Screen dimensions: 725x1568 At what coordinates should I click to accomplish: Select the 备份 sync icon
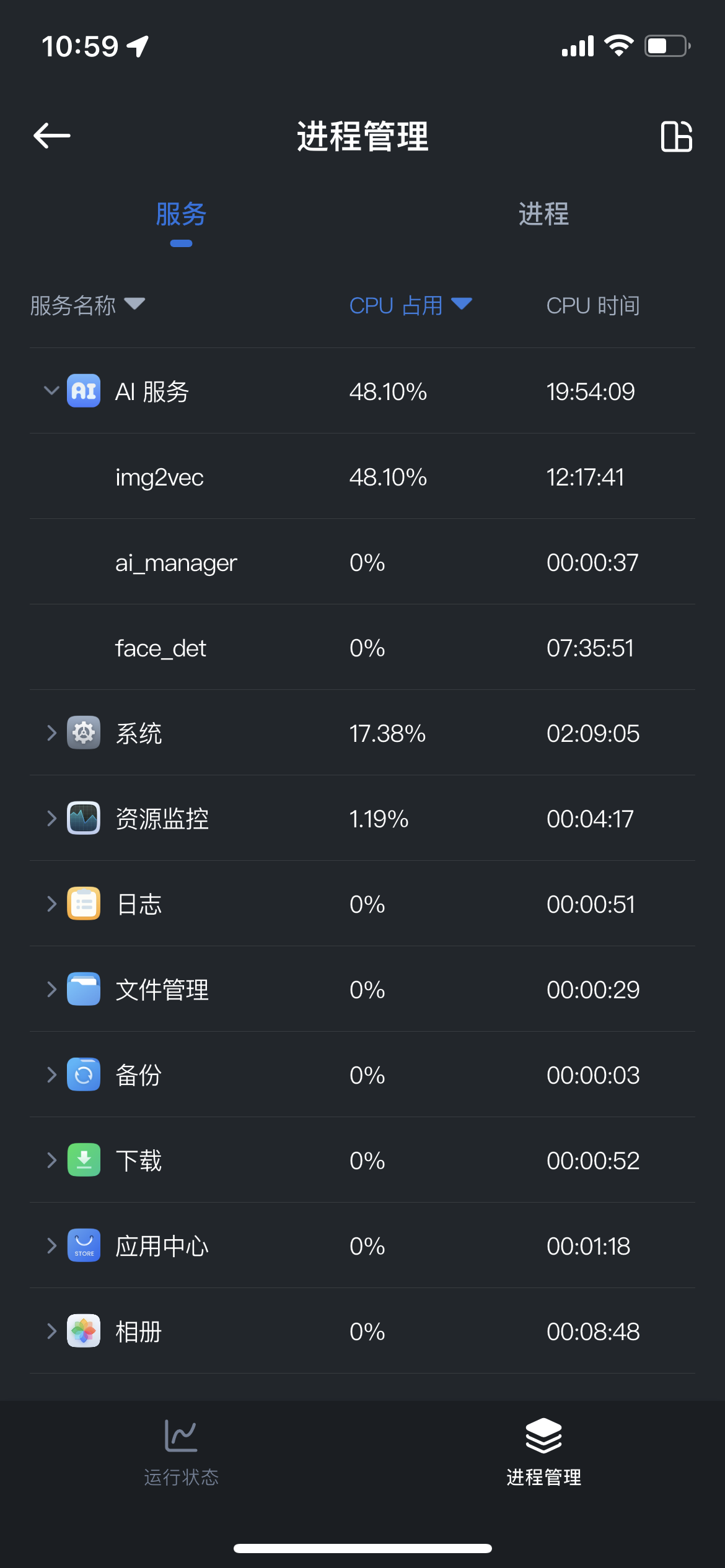click(82, 1074)
